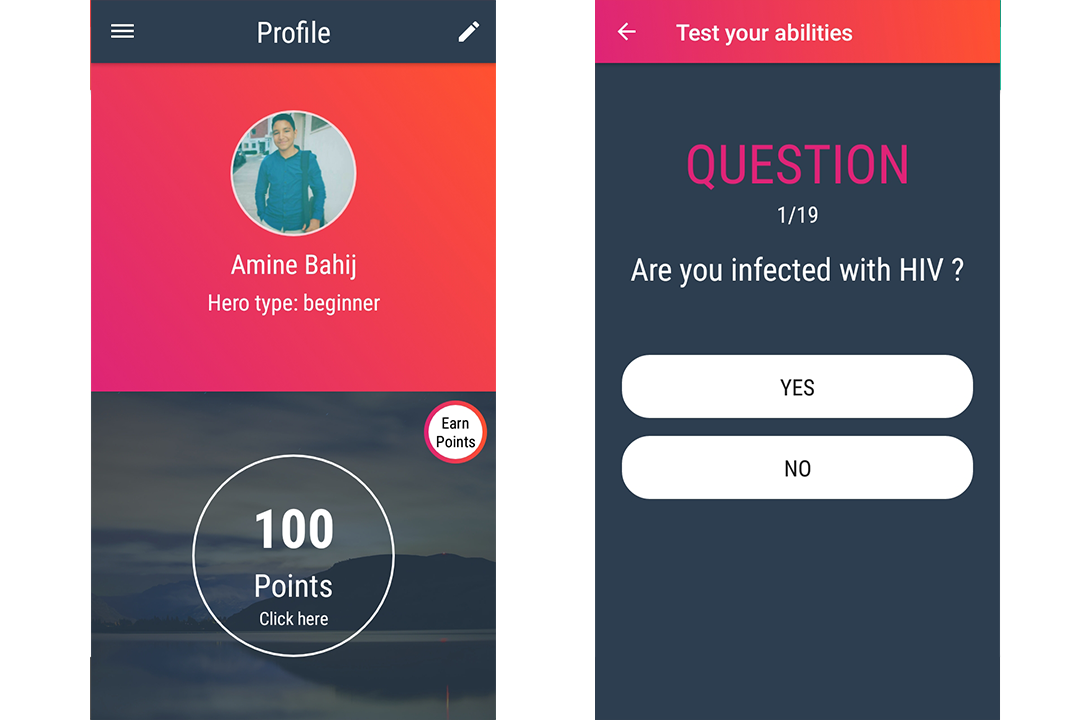Viewport: 1080px width, 720px height.
Task: Go back from Test your abilities
Action: click(x=627, y=32)
